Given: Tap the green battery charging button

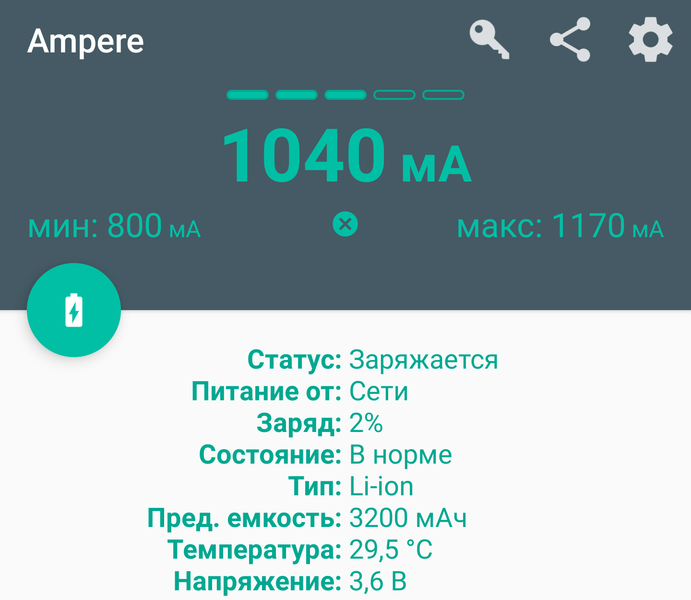Looking at the screenshot, I should click(x=75, y=311).
